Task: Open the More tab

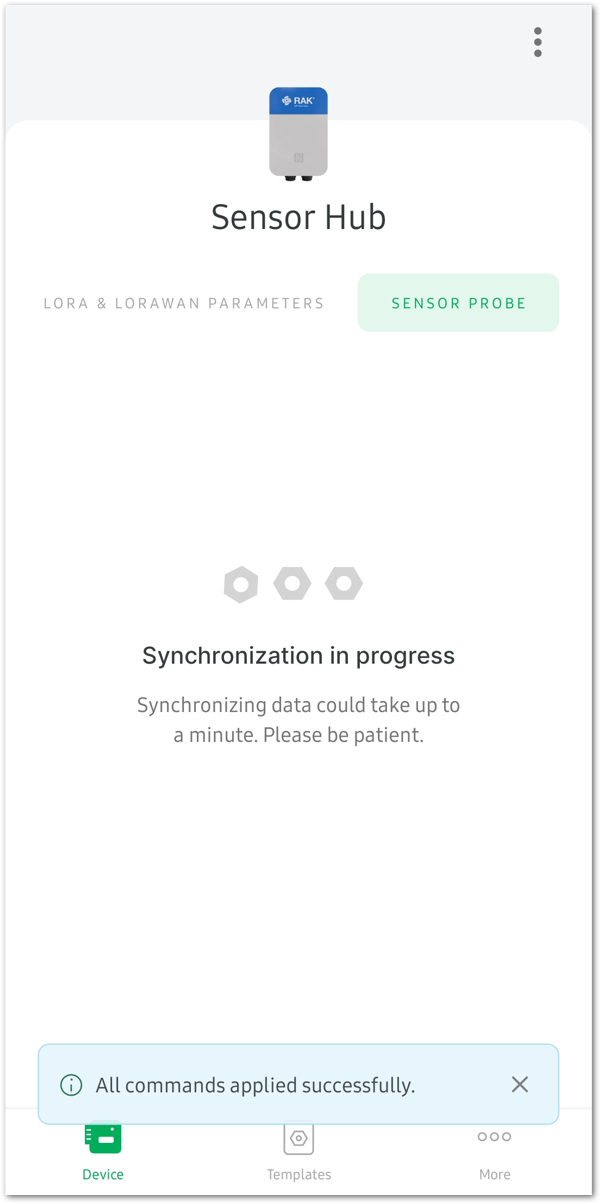Action: pos(494,1153)
